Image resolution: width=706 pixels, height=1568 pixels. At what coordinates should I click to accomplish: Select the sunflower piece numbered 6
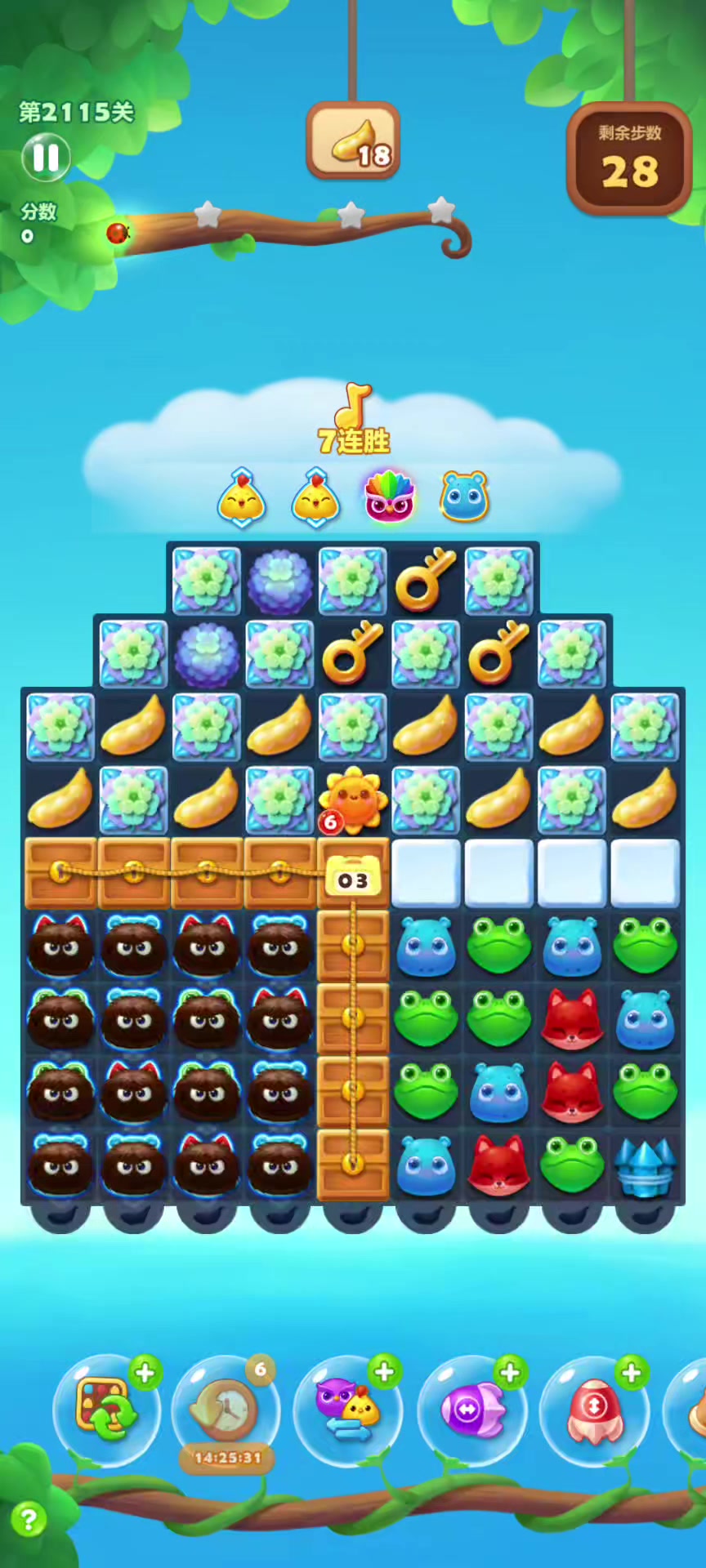(x=352, y=800)
